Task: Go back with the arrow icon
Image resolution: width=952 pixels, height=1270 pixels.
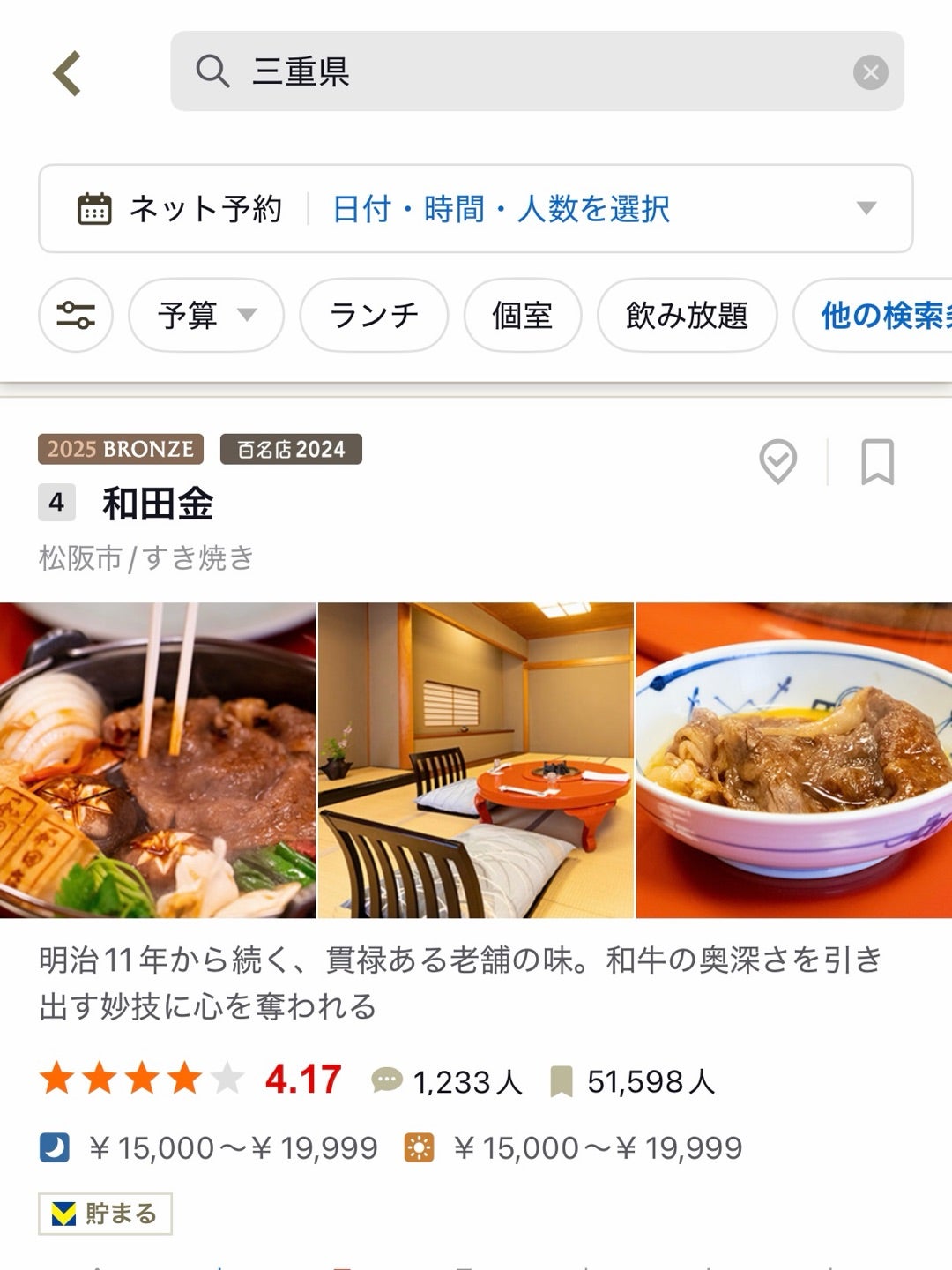Action: pos(68,72)
